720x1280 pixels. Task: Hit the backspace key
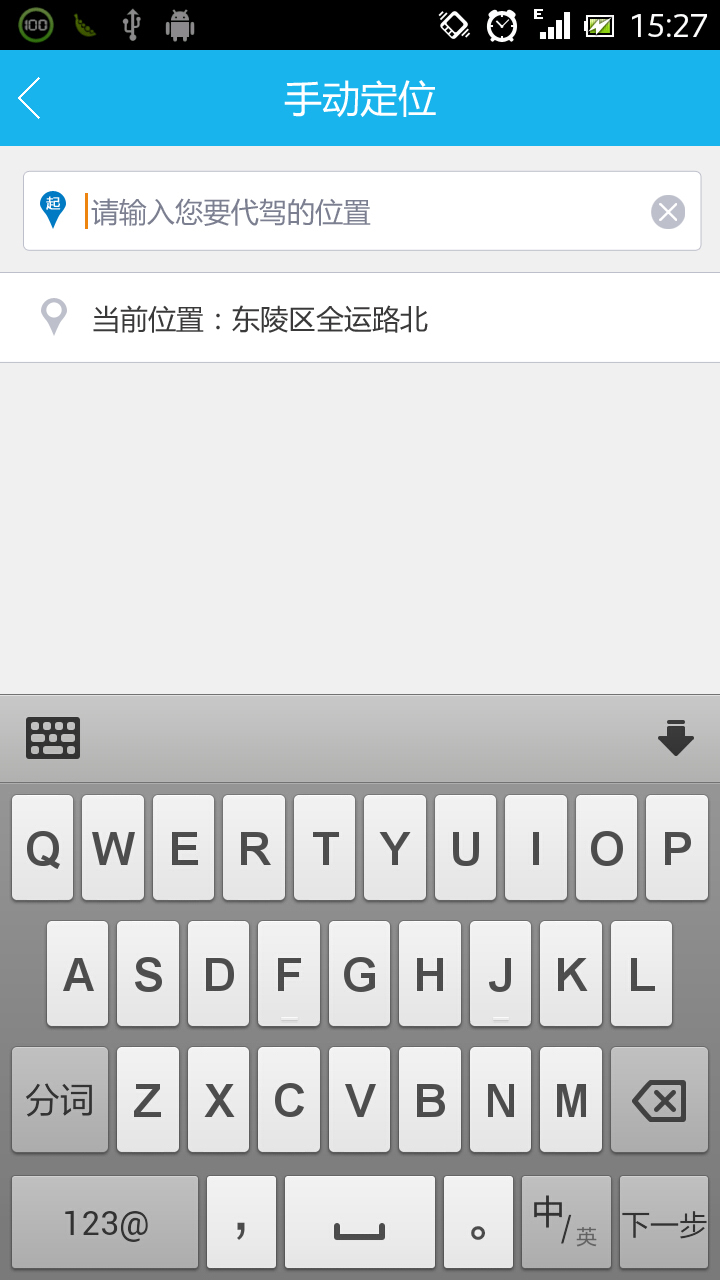[659, 1100]
